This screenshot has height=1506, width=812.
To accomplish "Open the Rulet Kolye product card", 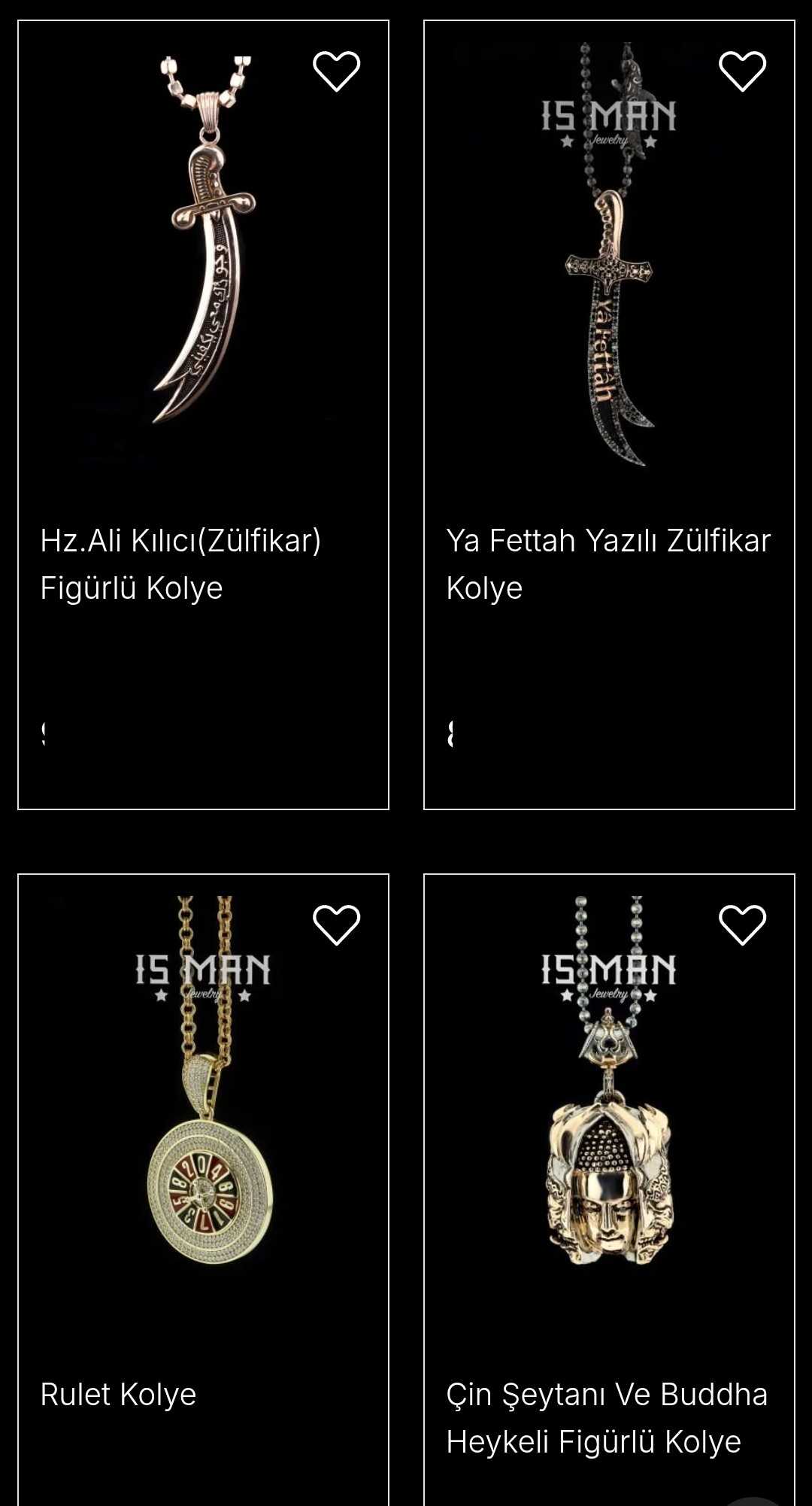I will tap(118, 1395).
